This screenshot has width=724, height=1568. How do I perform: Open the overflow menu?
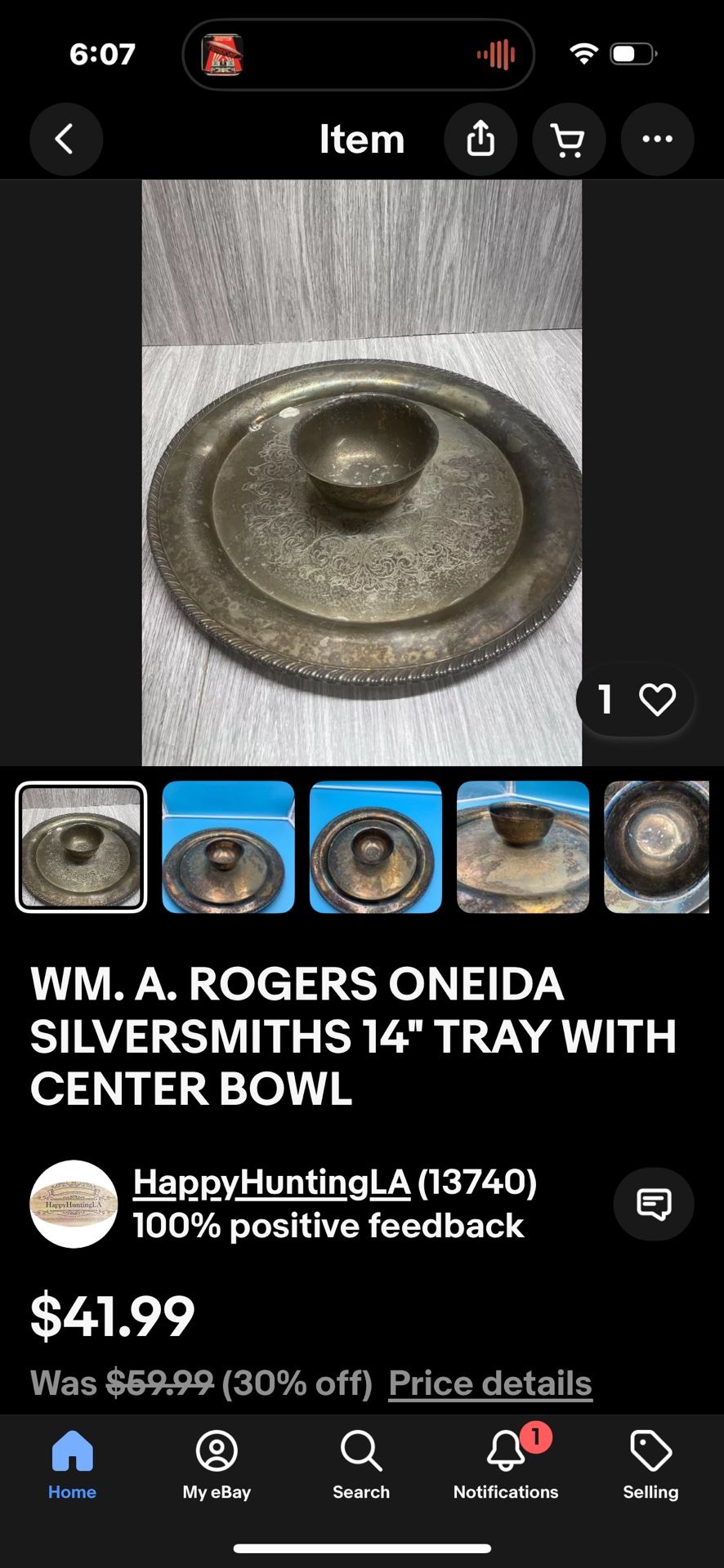pyautogui.click(x=657, y=139)
